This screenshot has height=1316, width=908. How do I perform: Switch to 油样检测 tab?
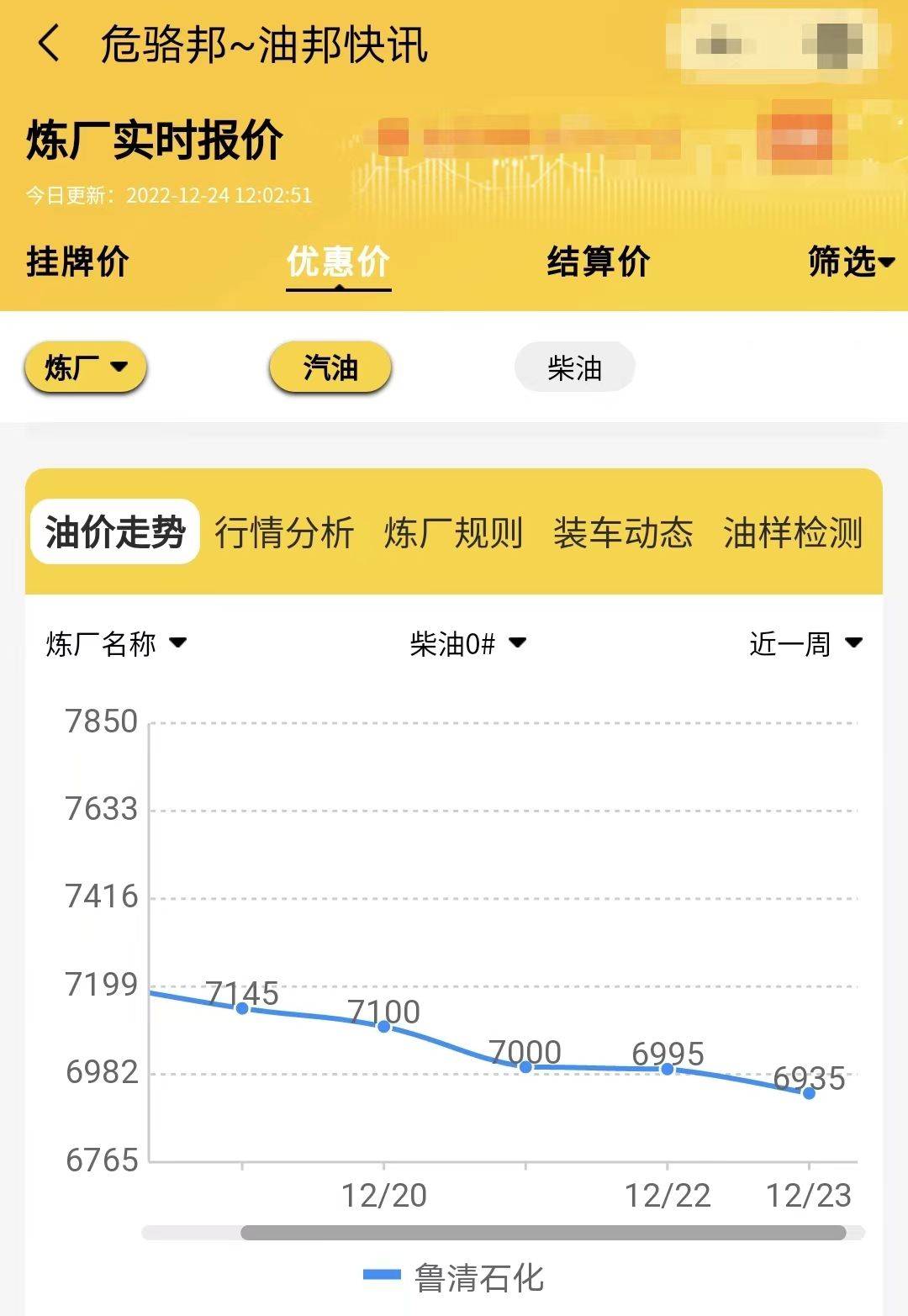click(x=792, y=532)
